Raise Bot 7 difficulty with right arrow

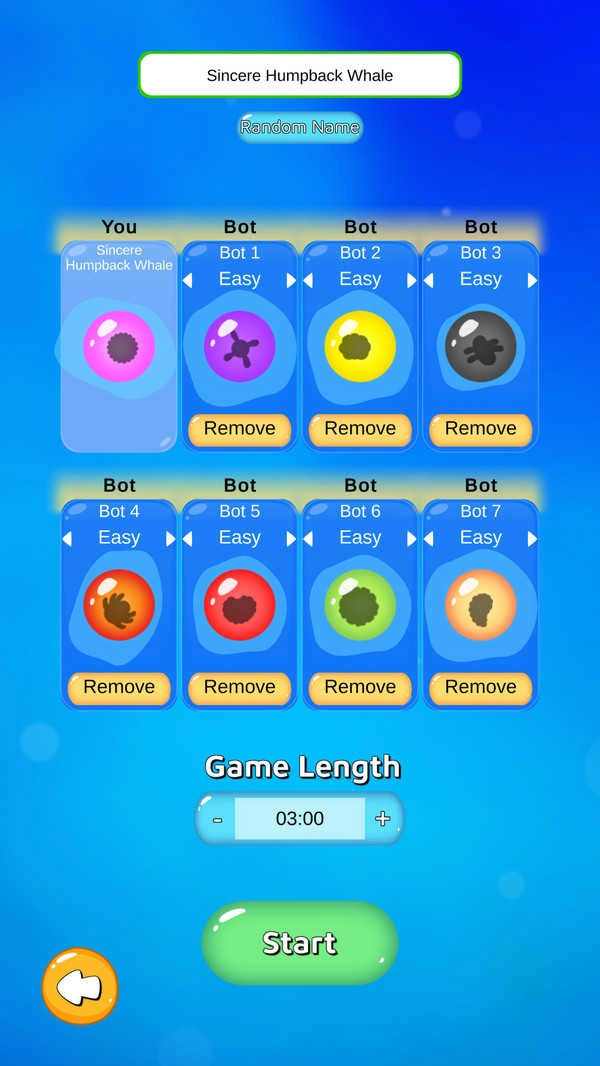coord(532,539)
